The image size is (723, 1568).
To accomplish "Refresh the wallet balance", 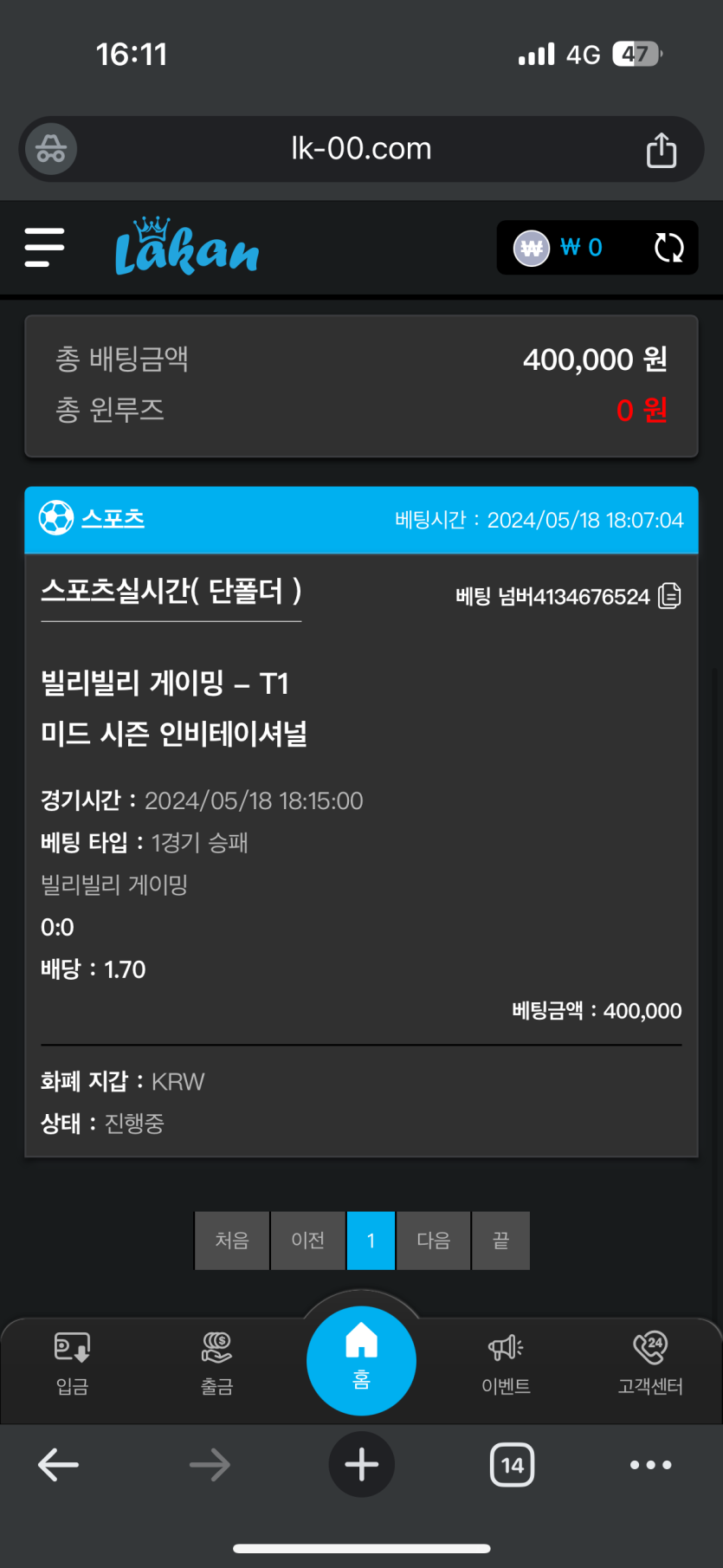I will click(668, 248).
